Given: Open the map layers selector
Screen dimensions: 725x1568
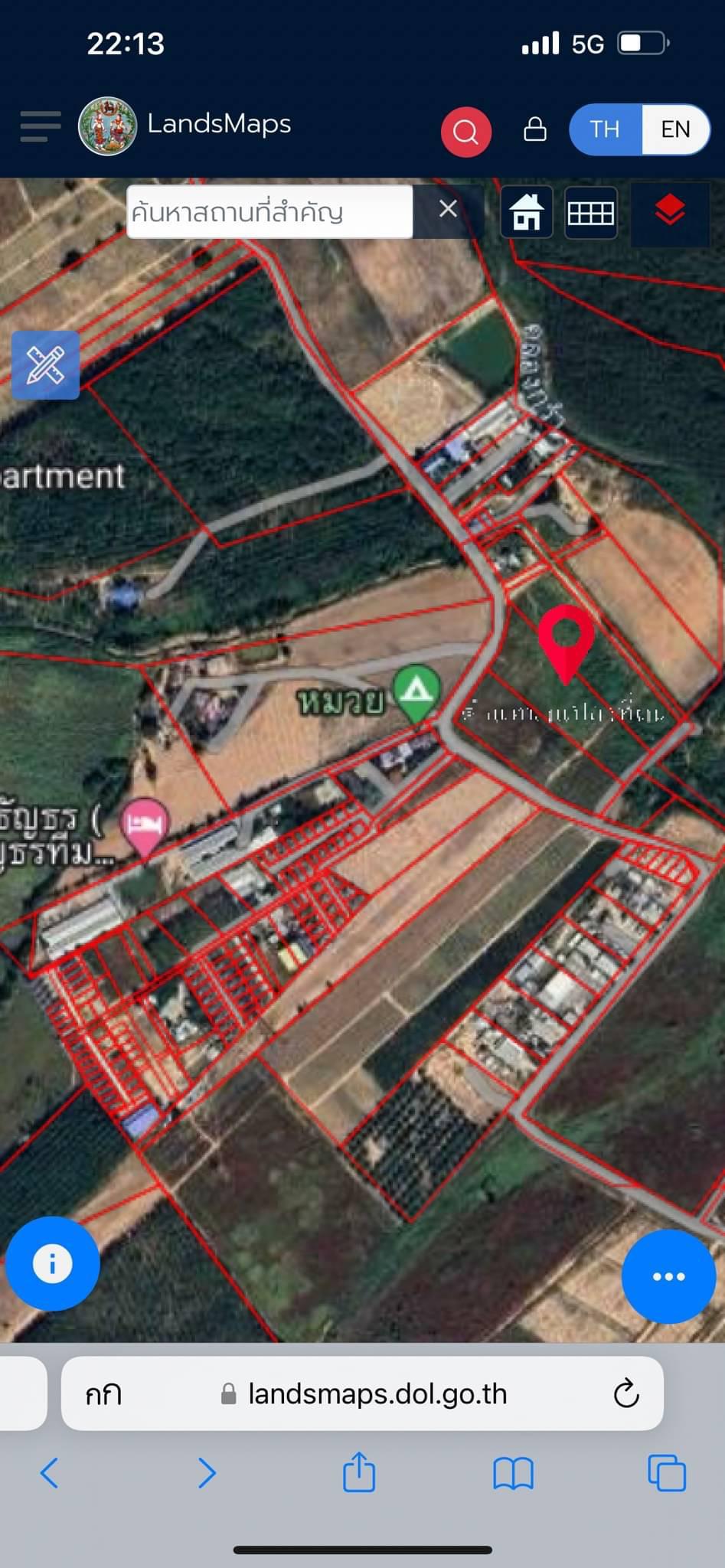Looking at the screenshot, I should 670,211.
